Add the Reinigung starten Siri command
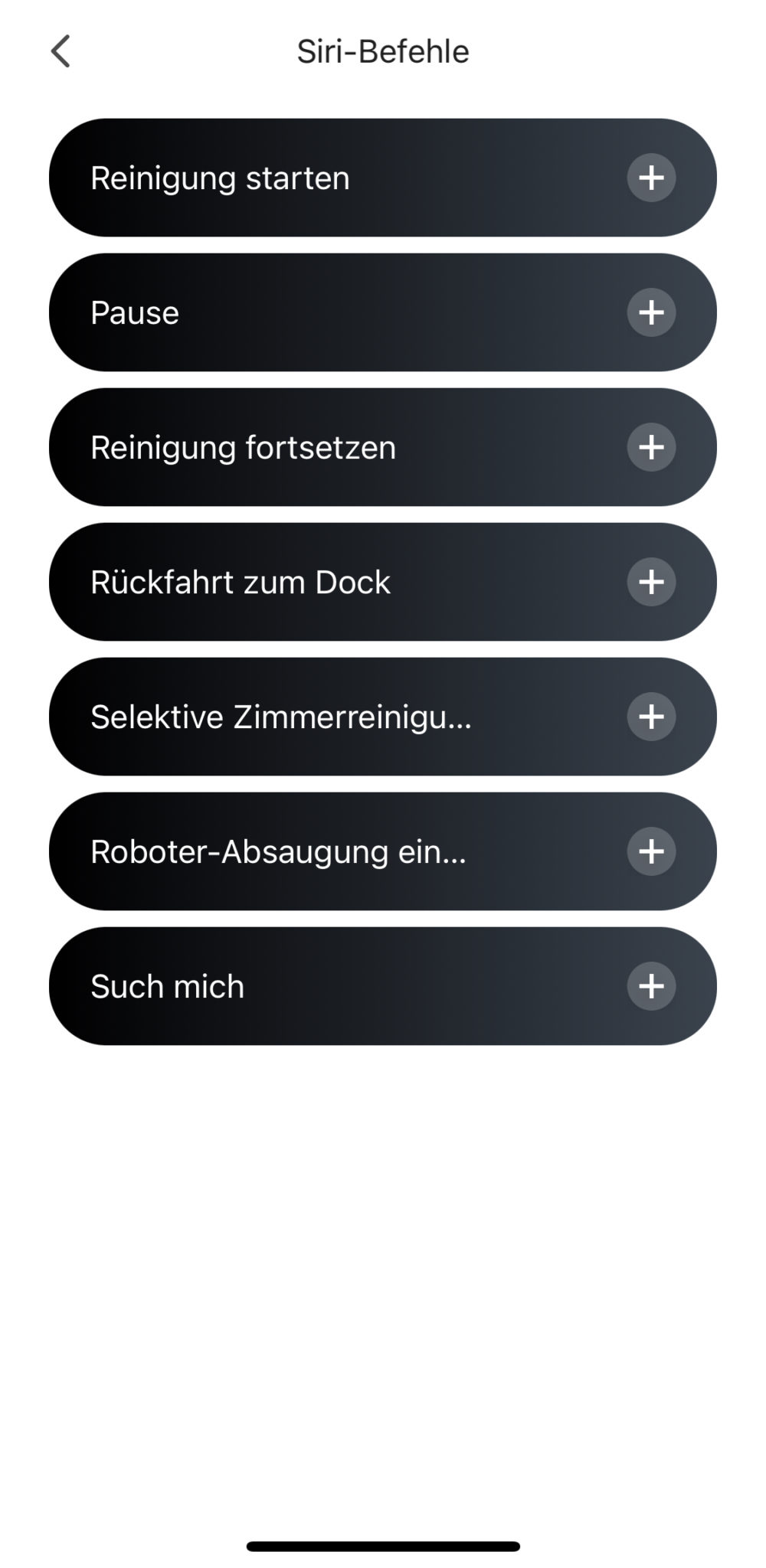Viewport: 766px width, 1568px height. click(x=651, y=178)
